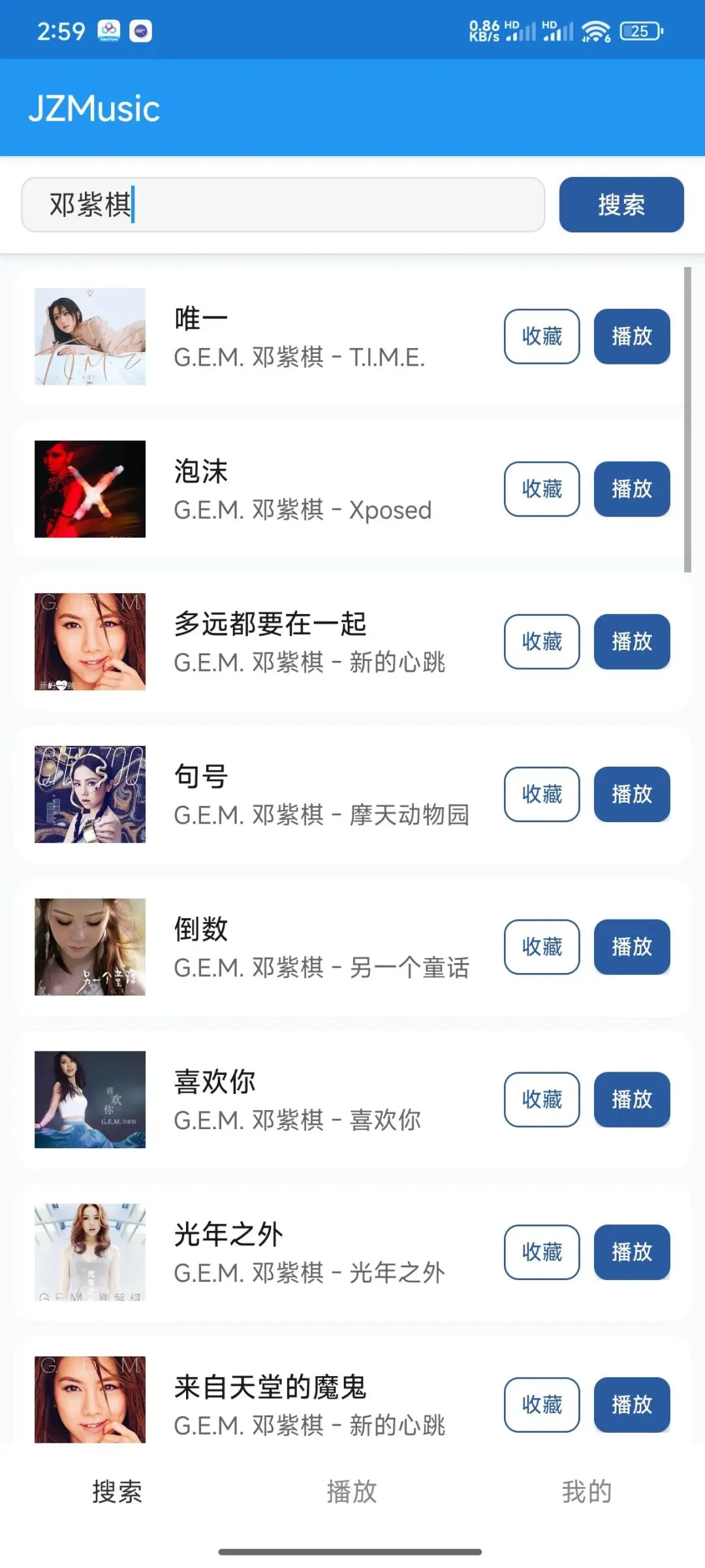Save 多远都要在一起 with 收藏
The image size is (705, 1568).
pos(542,641)
